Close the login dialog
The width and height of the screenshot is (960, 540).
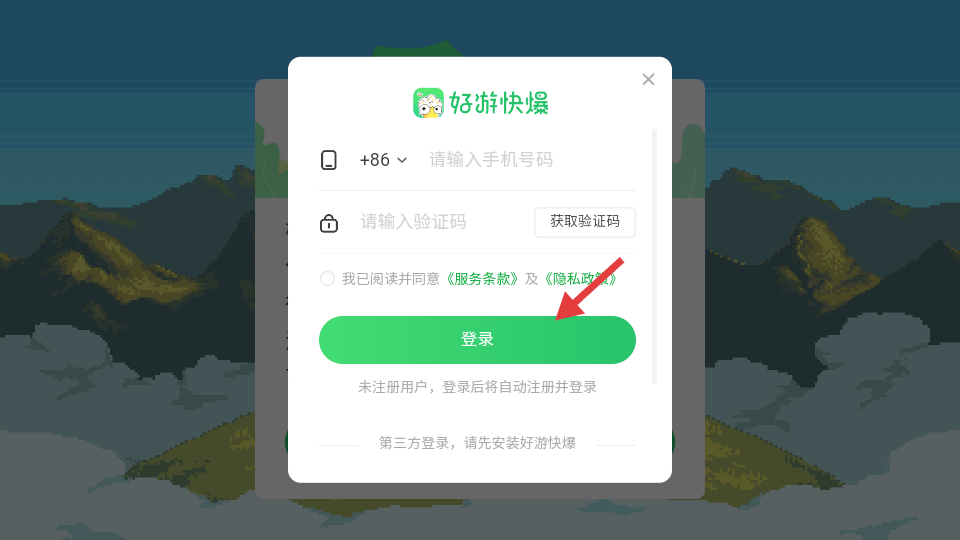tap(648, 79)
